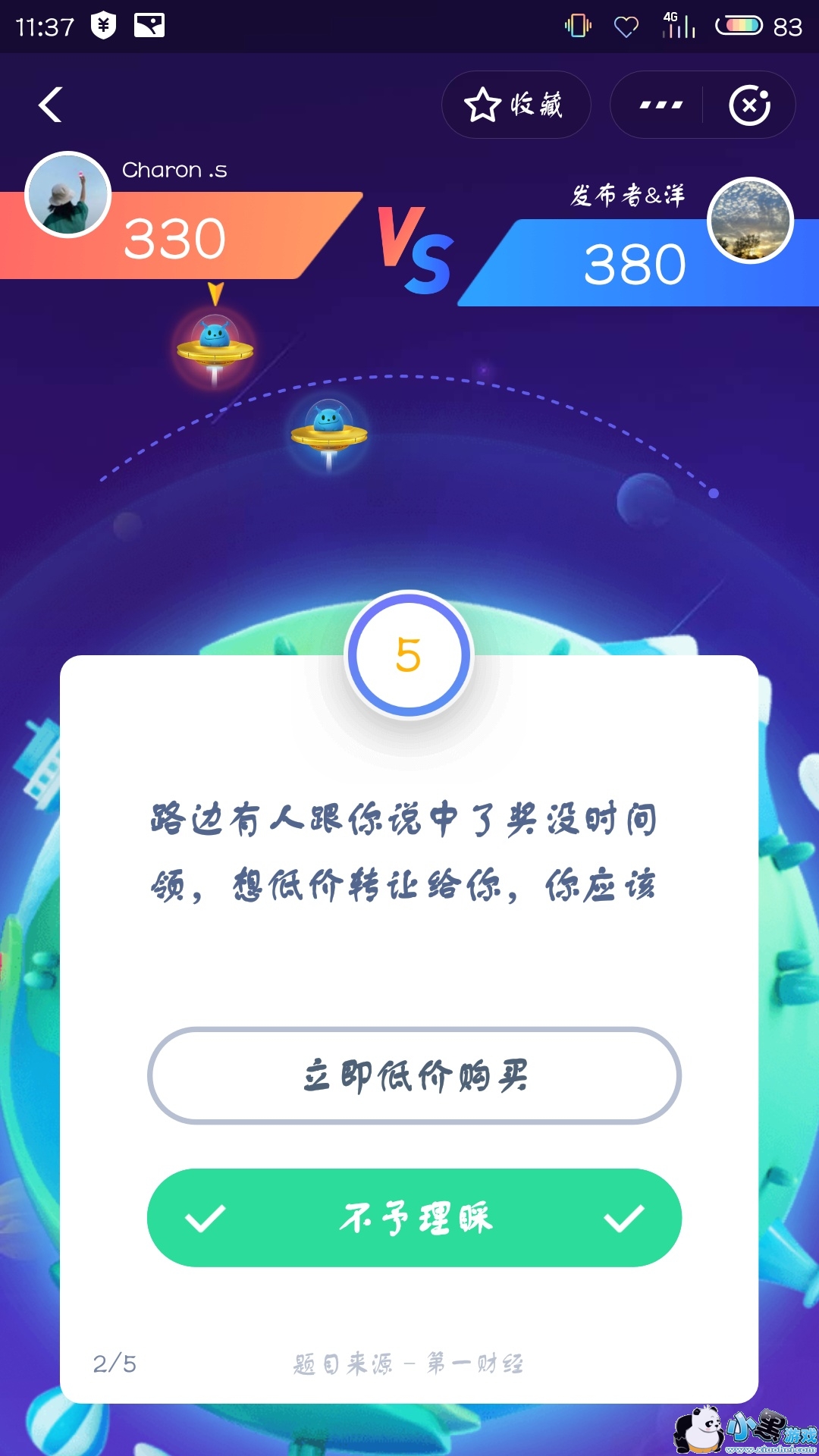Close the mini program
This screenshot has height=1456, width=819.
[749, 105]
